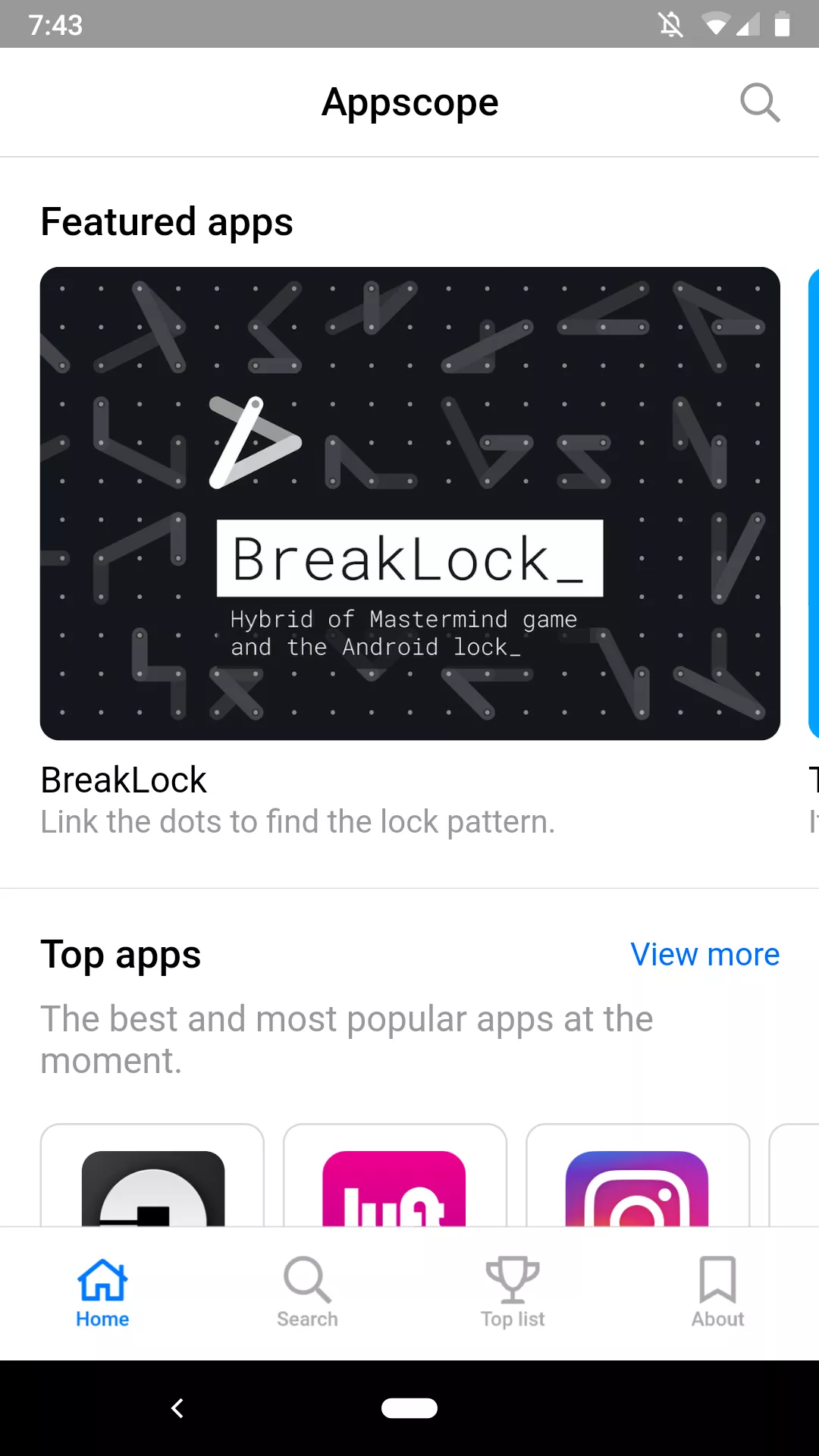
Task: Select the Home tab
Action: click(102, 1292)
